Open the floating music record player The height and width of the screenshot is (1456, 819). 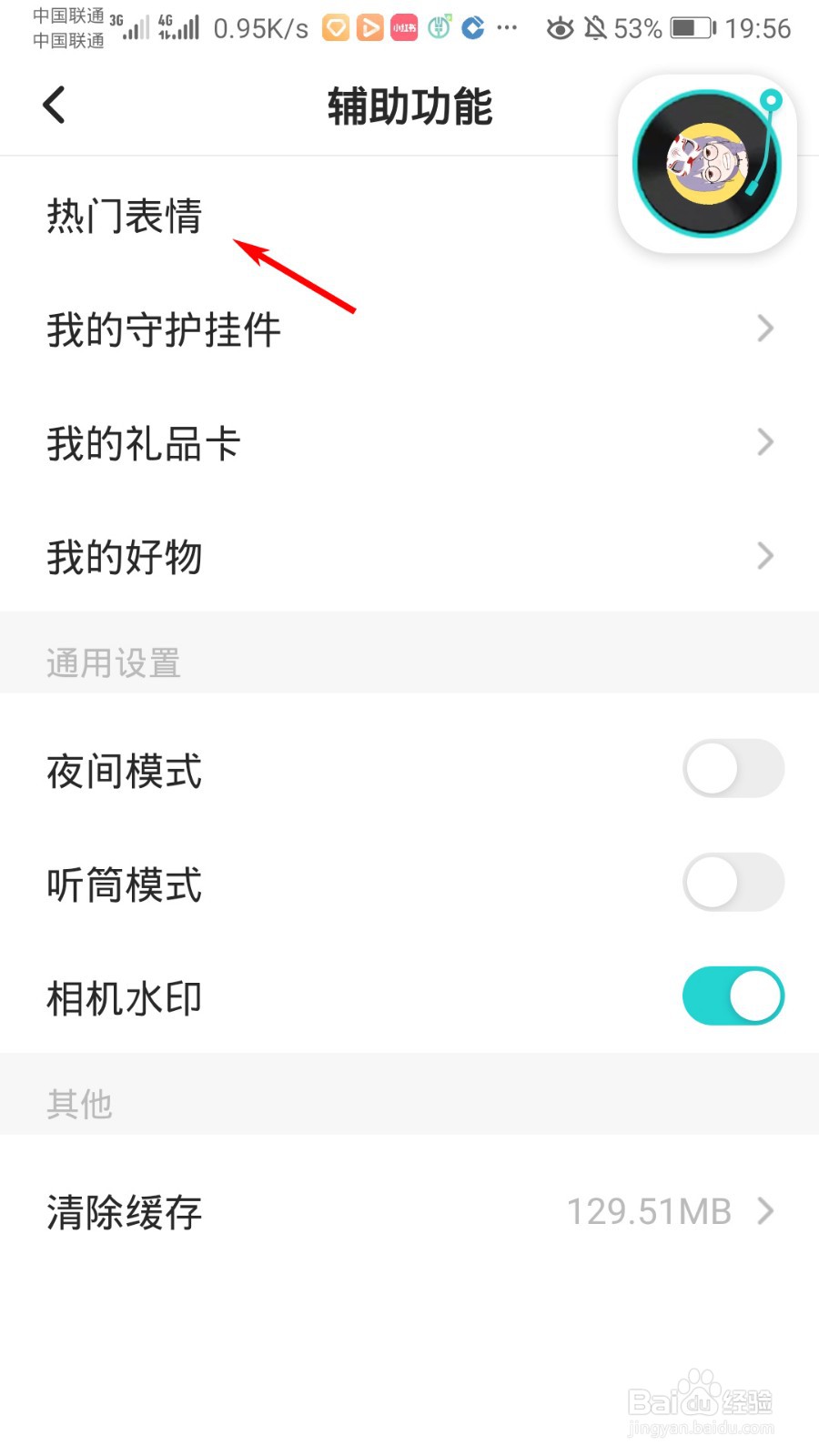707,164
